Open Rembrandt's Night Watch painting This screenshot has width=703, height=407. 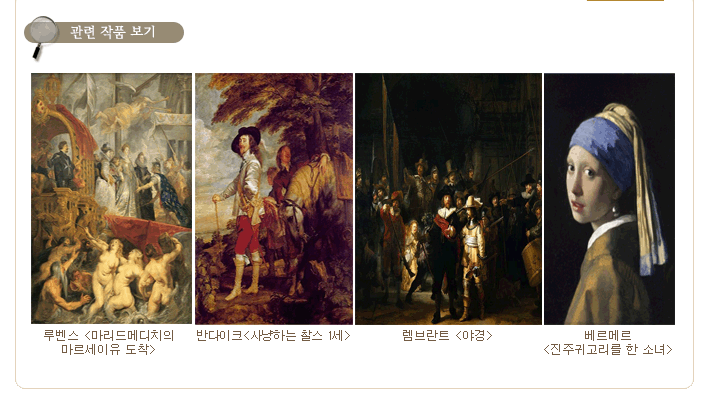448,198
